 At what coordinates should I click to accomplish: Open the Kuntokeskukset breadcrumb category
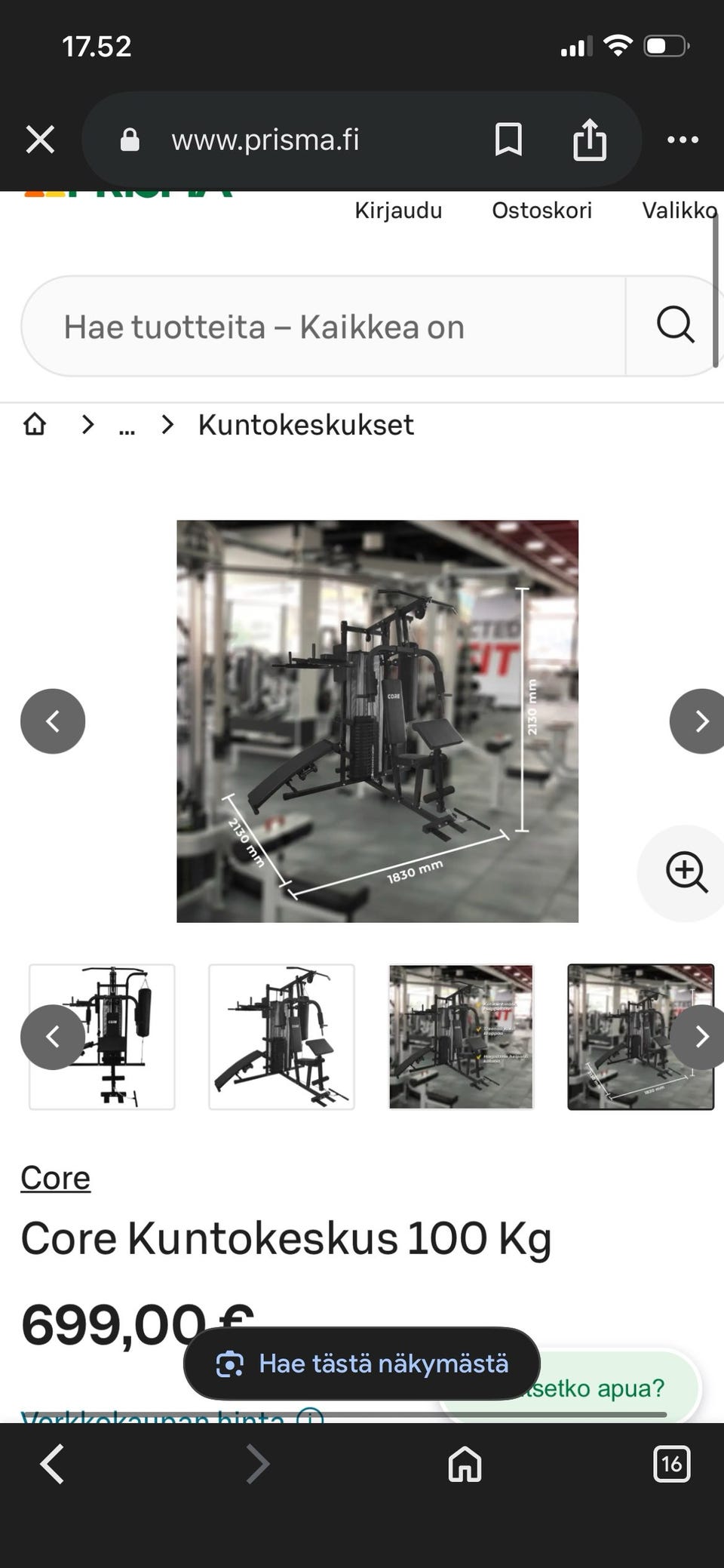click(x=305, y=425)
